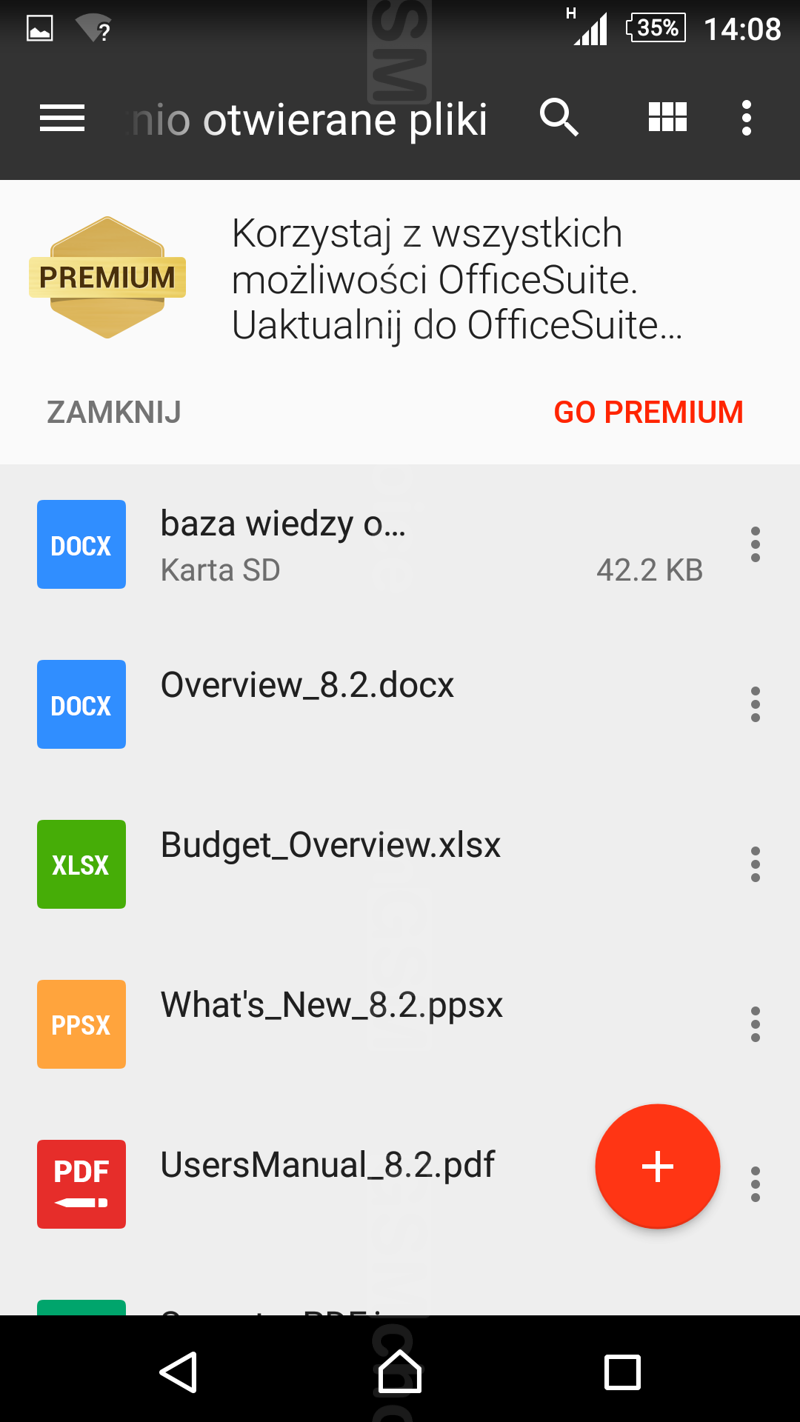The height and width of the screenshot is (1422, 800).
Task: Go back using system navigation
Action: click(x=179, y=1372)
